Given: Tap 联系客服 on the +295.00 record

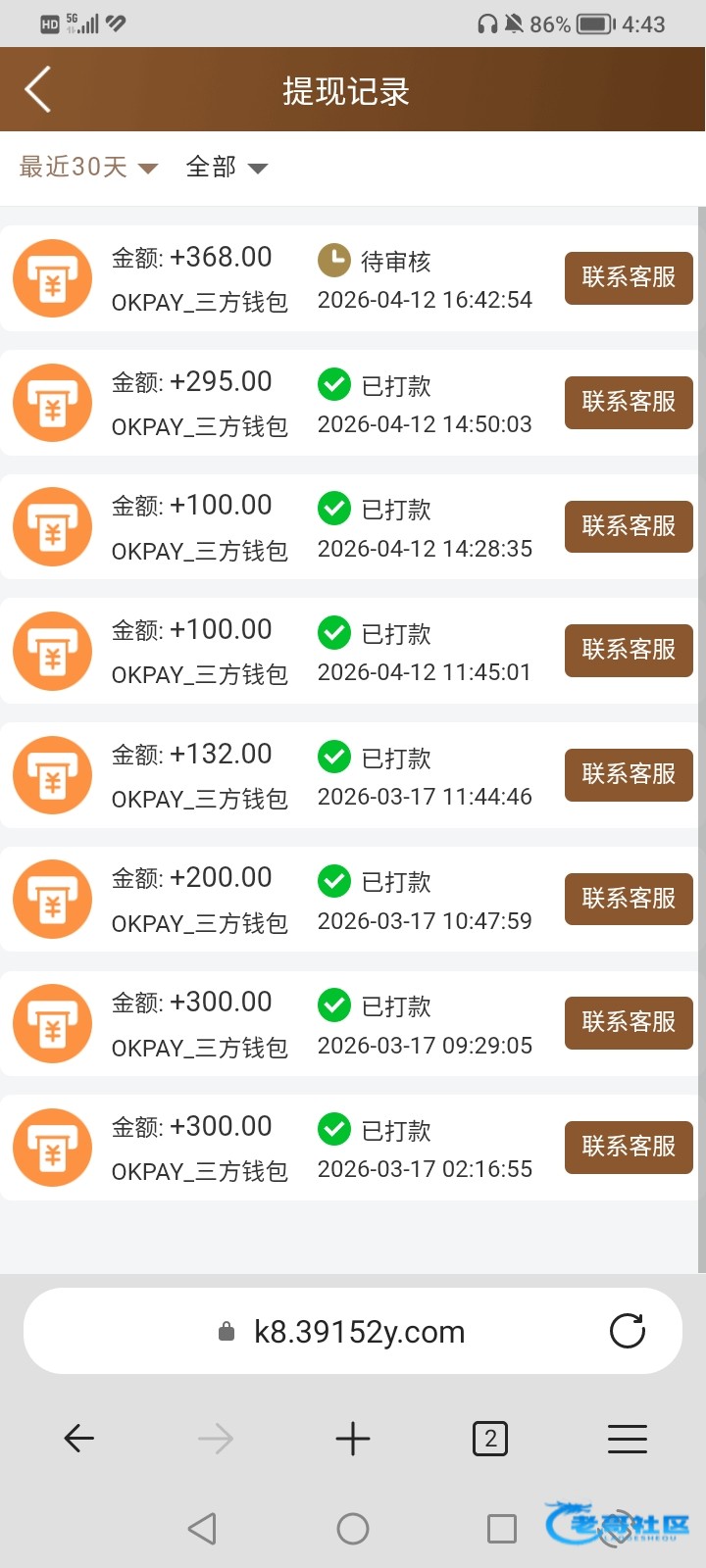Looking at the screenshot, I should coord(629,402).
